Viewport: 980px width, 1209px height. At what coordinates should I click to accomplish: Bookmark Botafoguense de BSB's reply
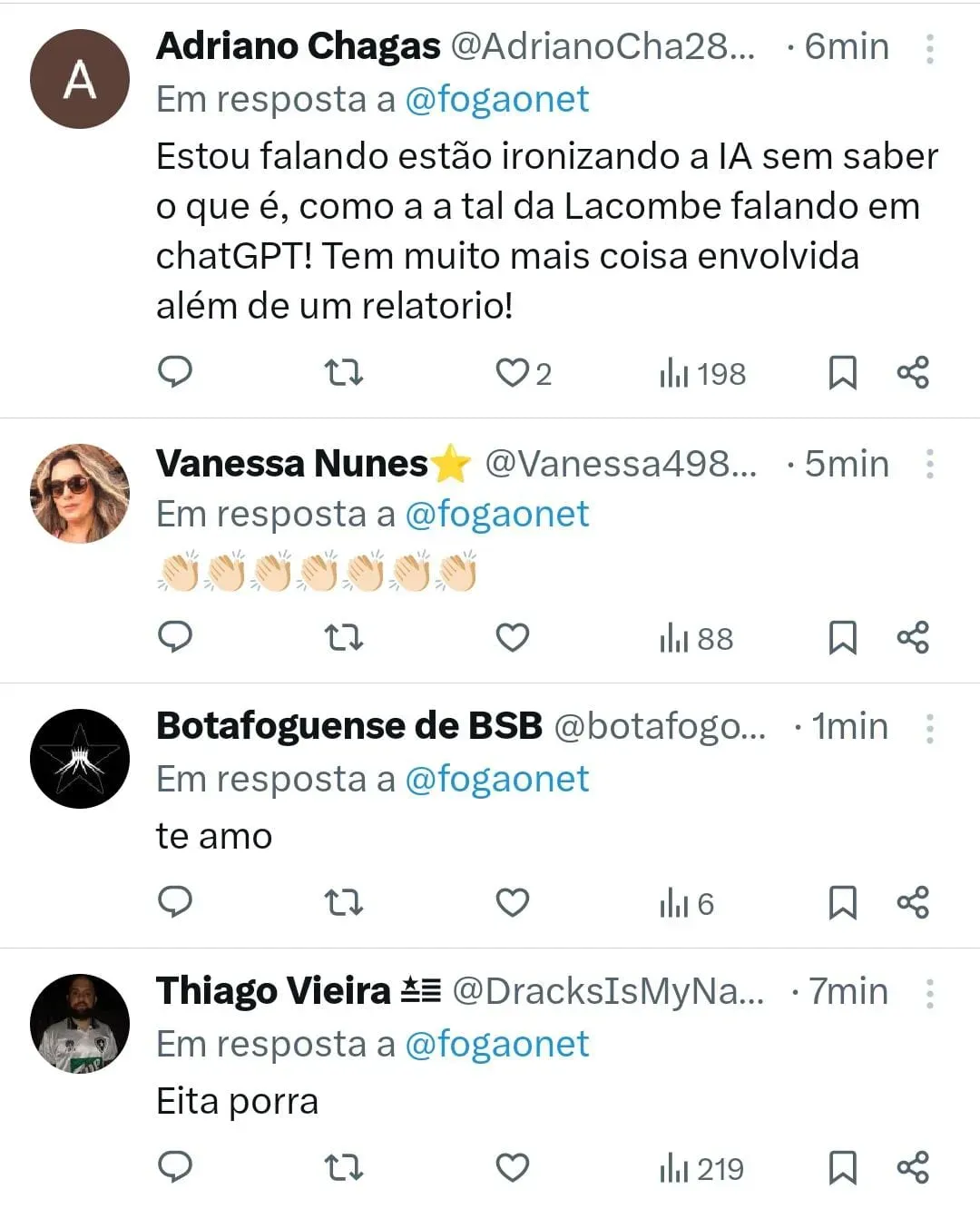click(842, 903)
